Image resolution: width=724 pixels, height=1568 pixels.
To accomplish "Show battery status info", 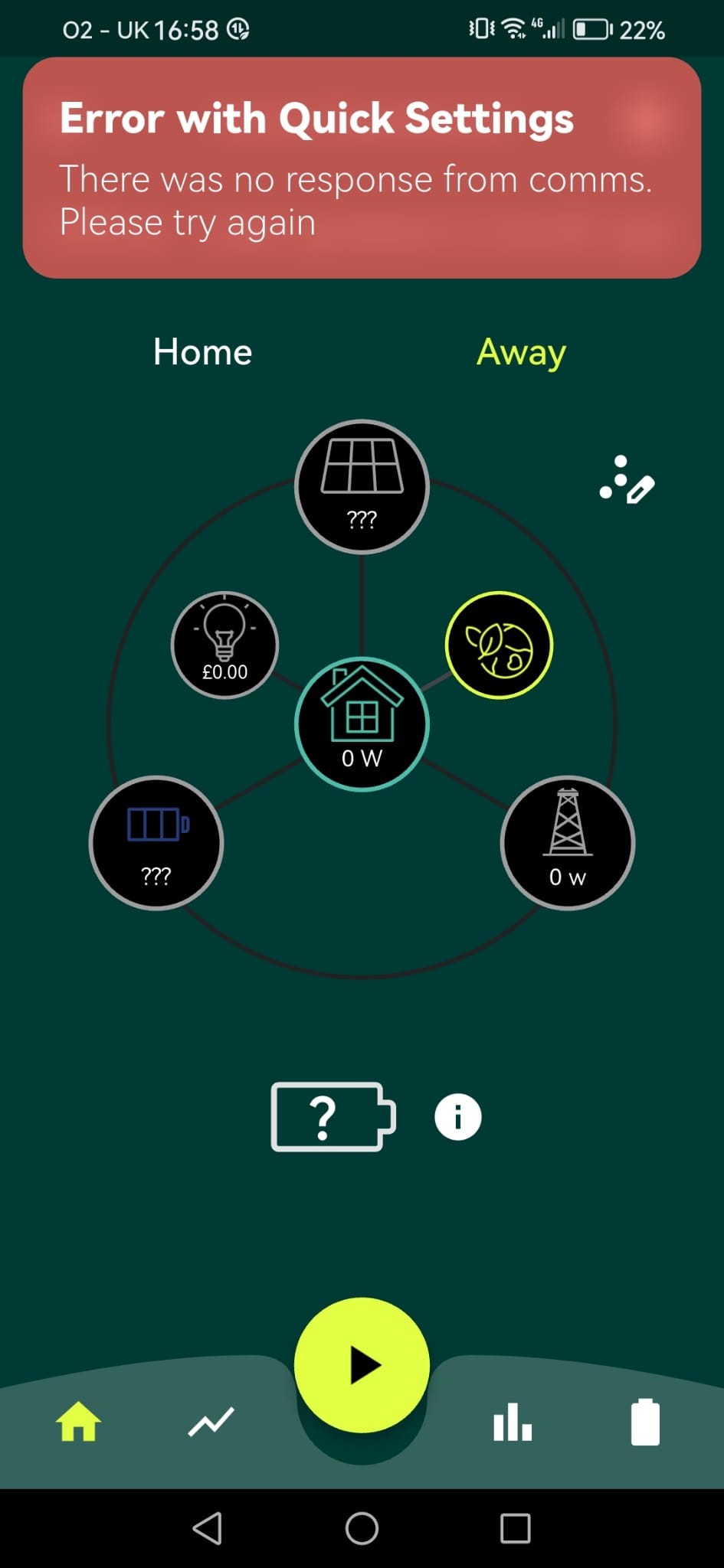I will click(458, 1117).
